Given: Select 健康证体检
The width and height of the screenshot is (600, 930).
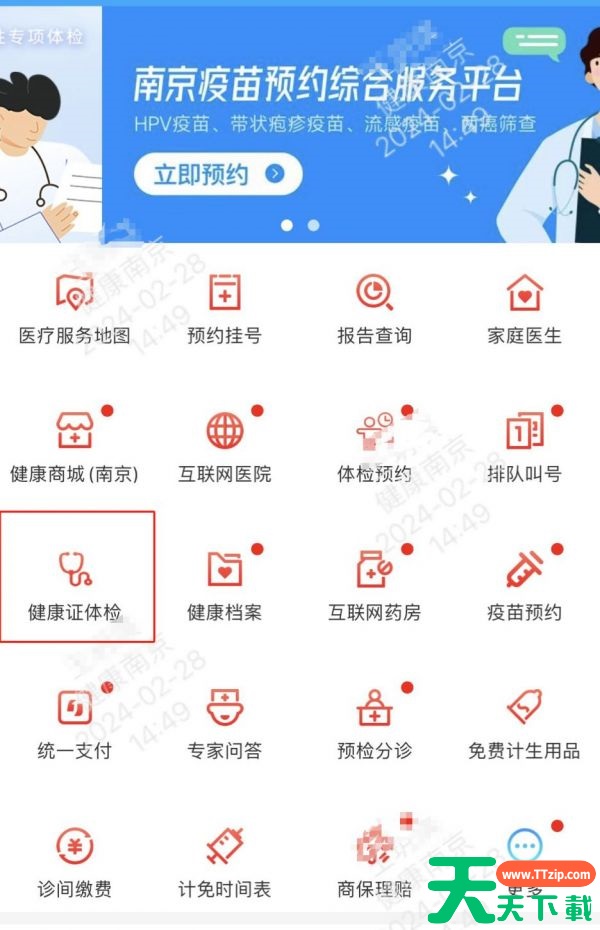Looking at the screenshot, I should [76, 583].
